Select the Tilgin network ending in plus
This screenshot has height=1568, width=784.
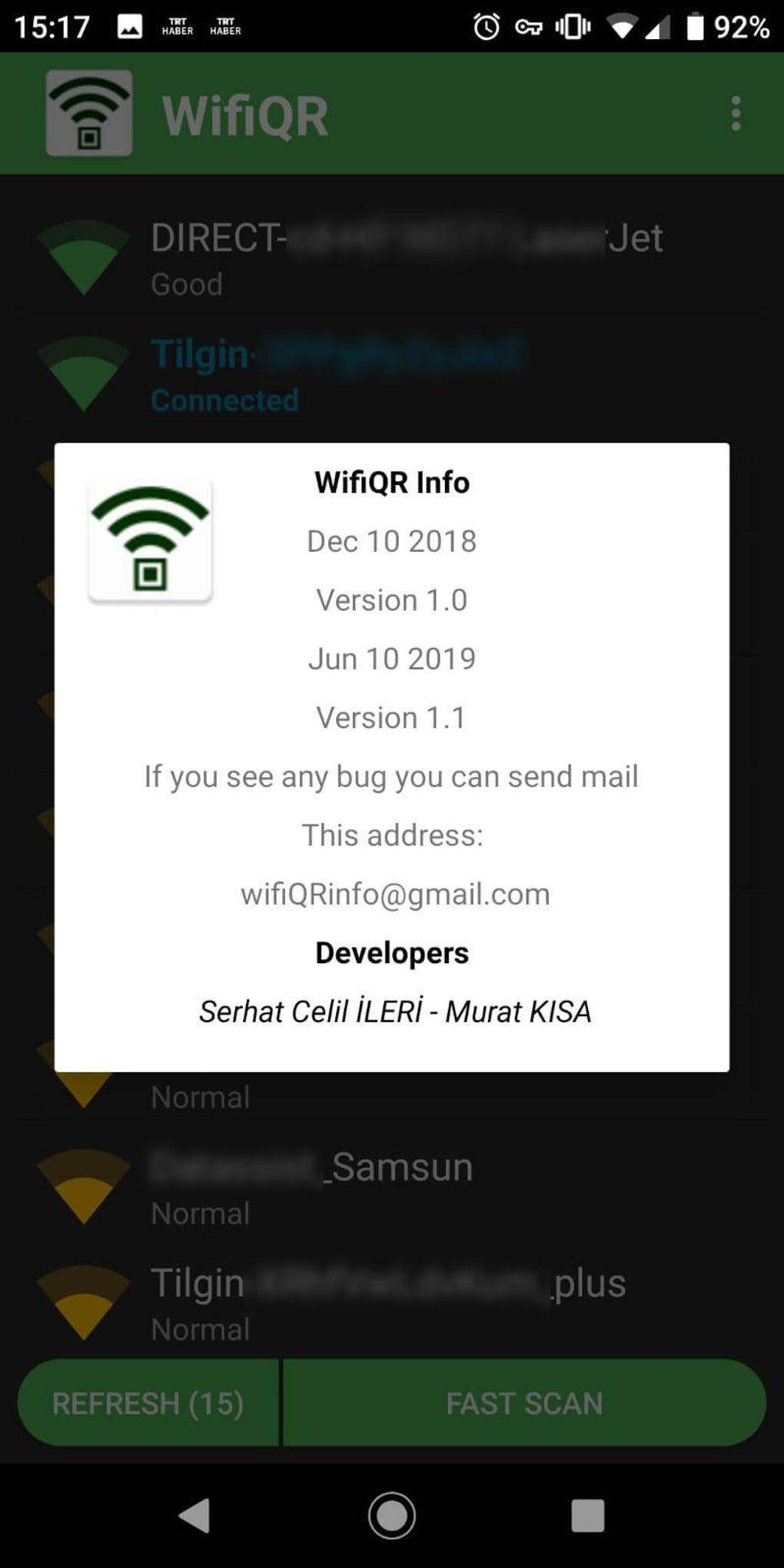tap(388, 1304)
